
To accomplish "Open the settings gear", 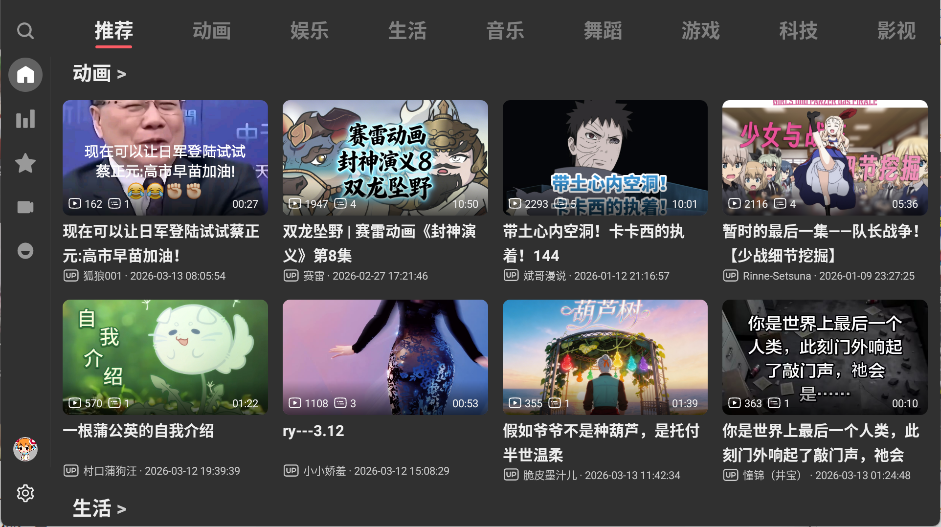I will tap(26, 493).
